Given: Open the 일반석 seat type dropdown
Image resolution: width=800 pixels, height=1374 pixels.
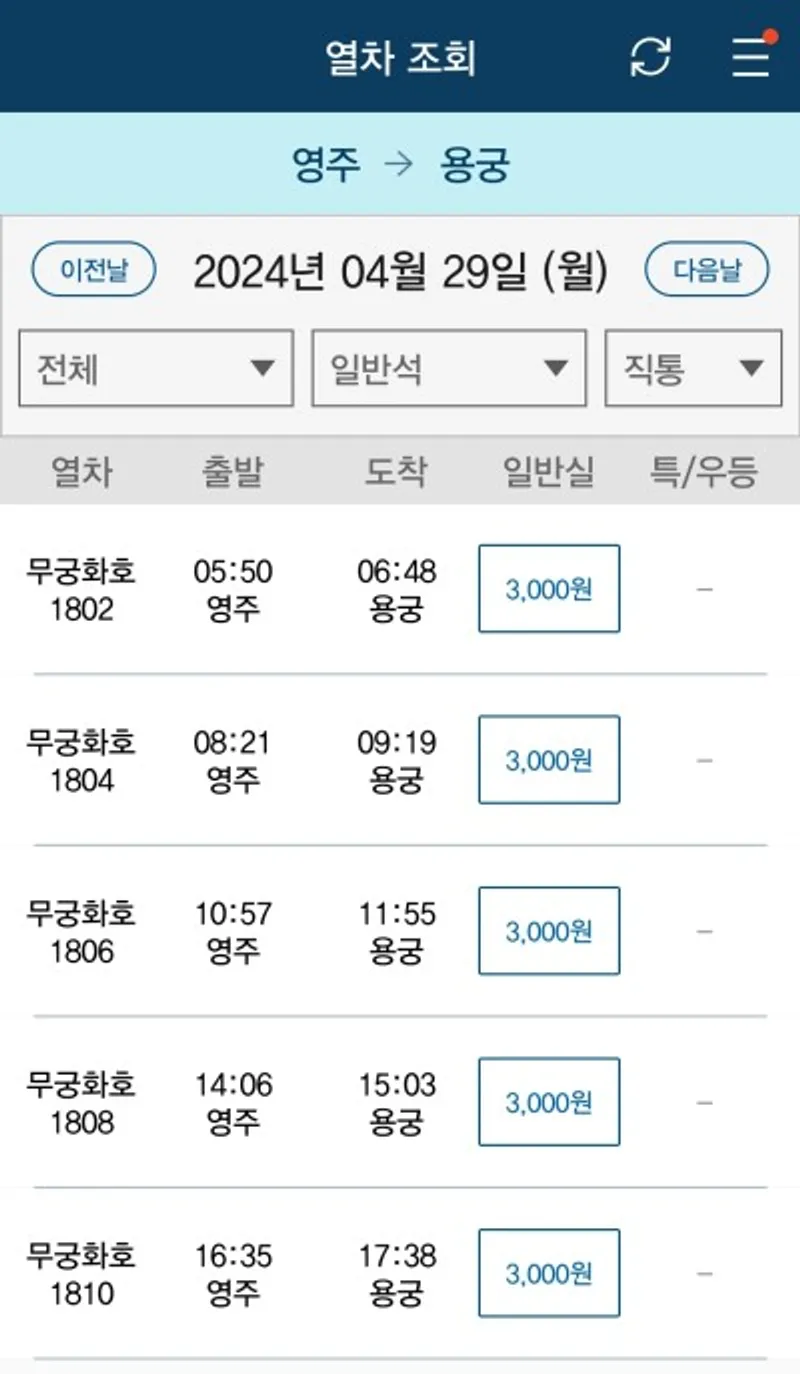Looking at the screenshot, I should 449,368.
